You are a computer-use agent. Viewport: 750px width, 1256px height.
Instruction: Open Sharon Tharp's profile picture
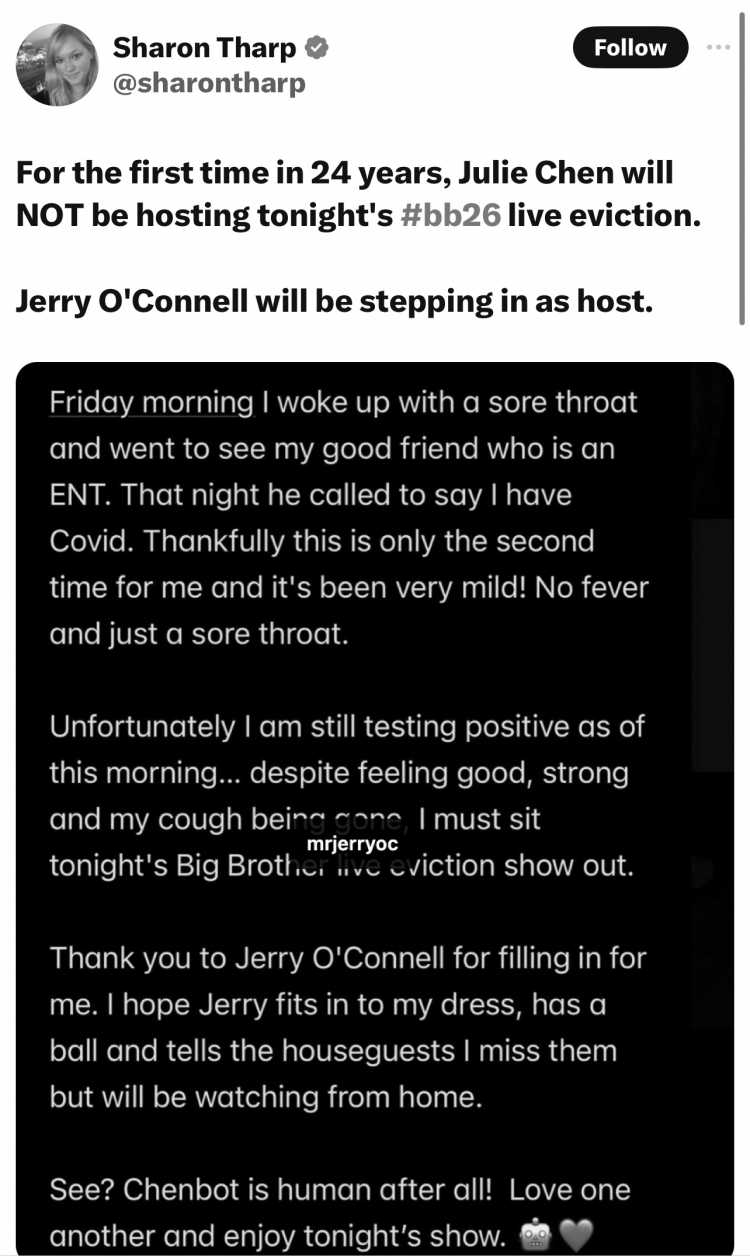[x=57, y=65]
